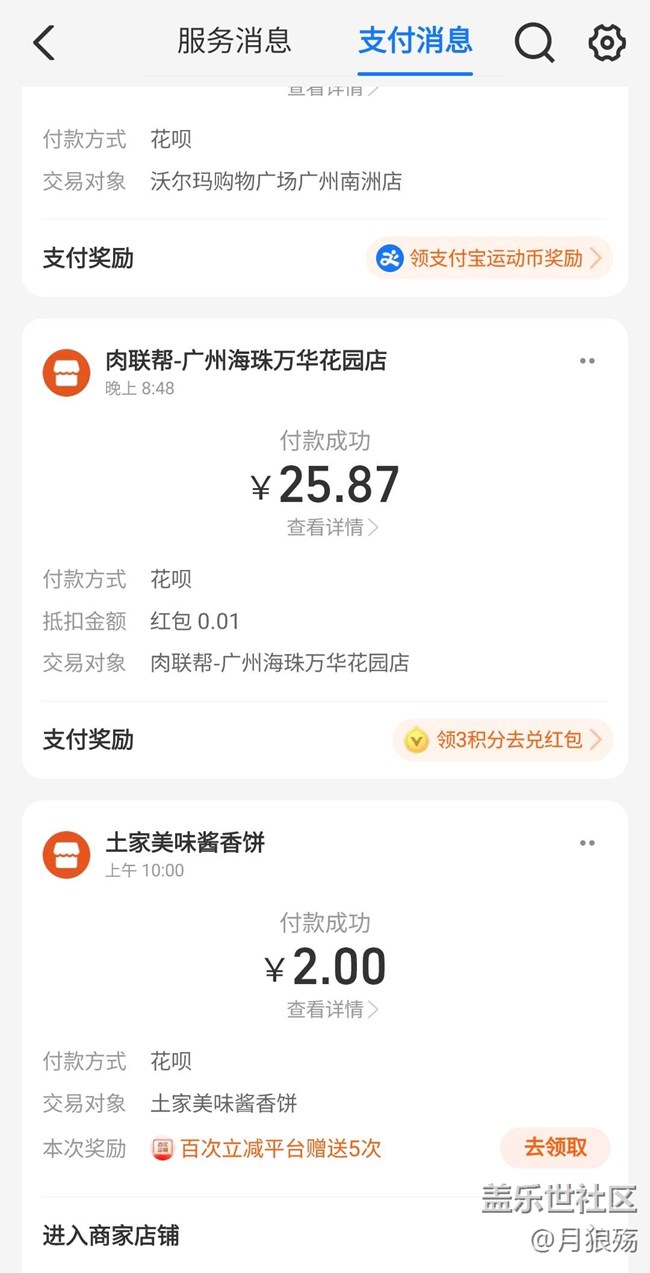Go back using the top-left arrow
650x1273 pixels.
(x=44, y=43)
